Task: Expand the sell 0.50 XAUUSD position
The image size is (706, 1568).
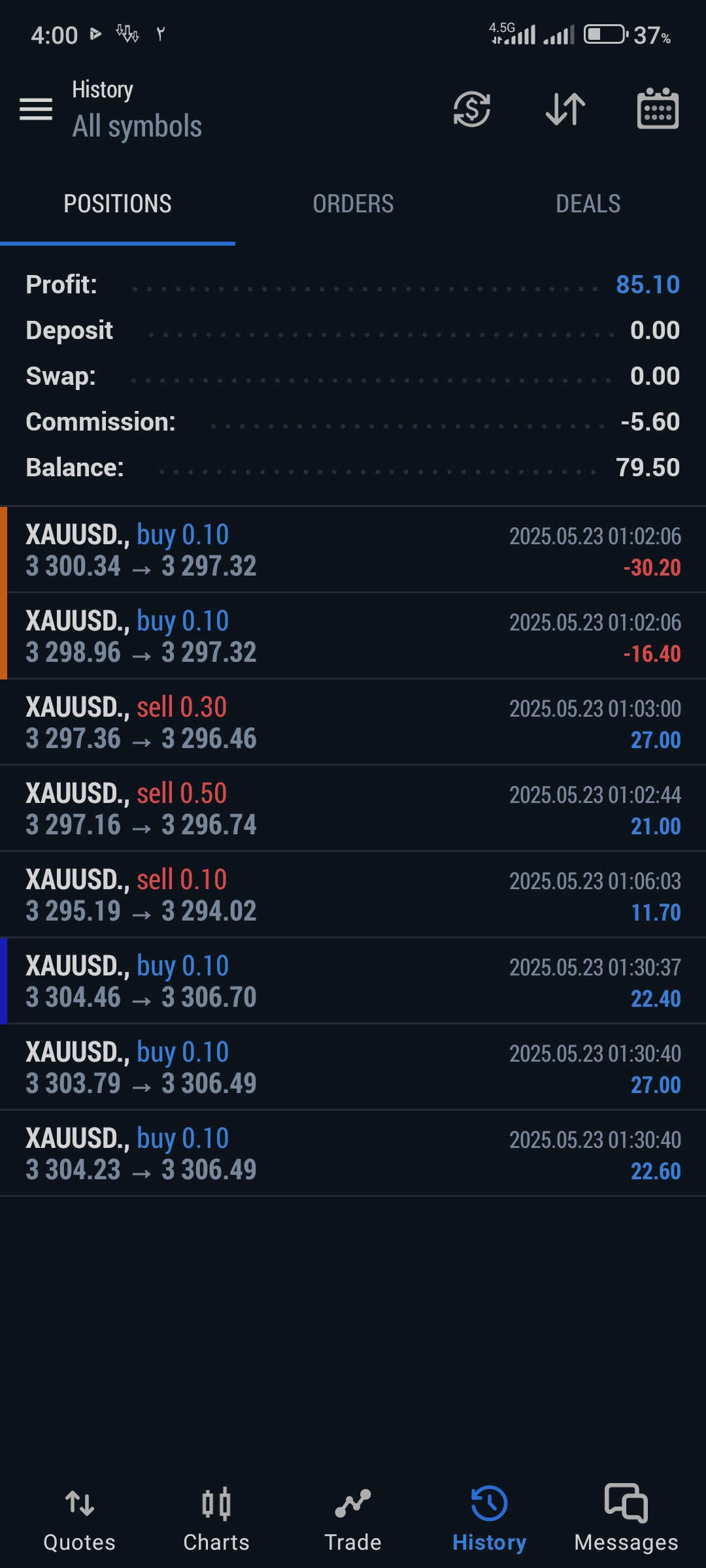Action: tap(353, 809)
